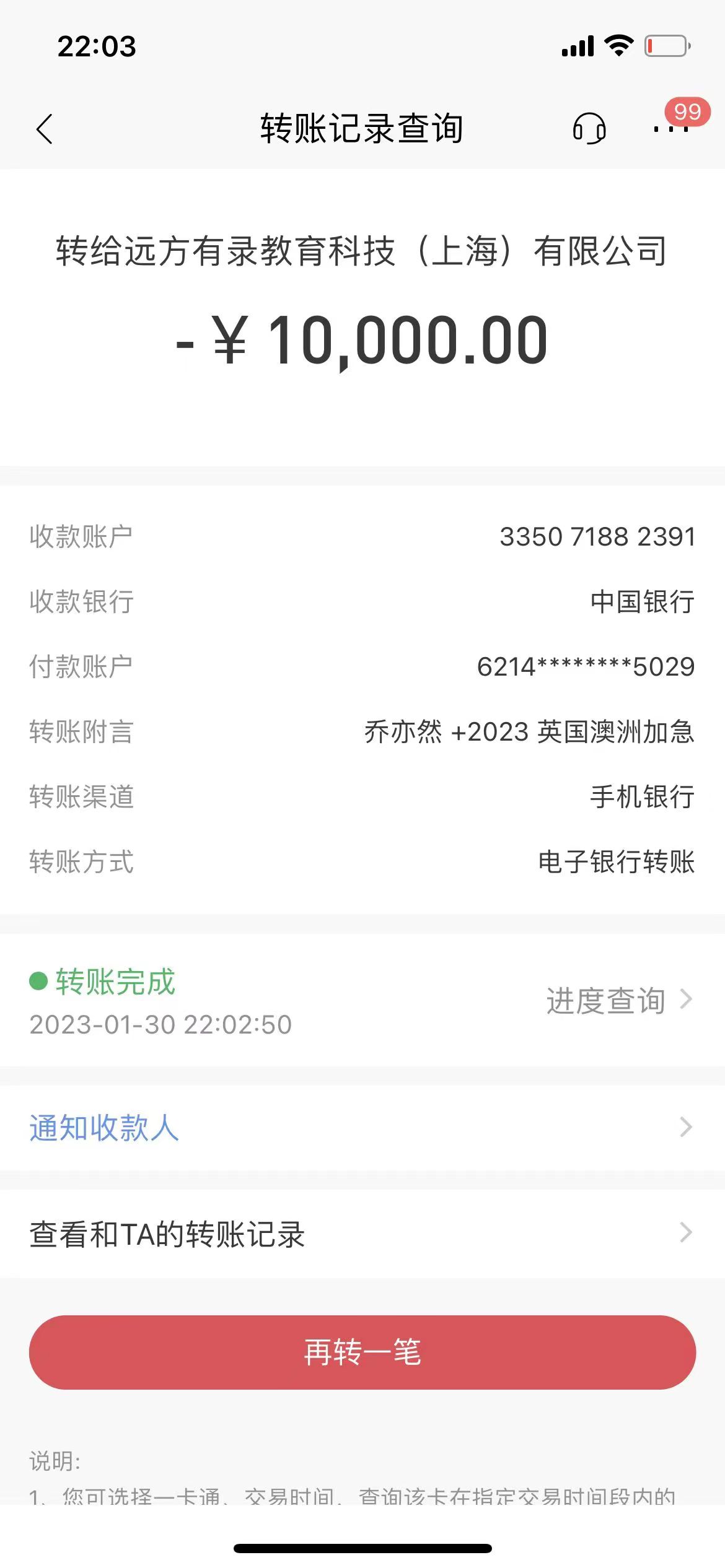Open 进度查询 for this transfer
Screen dimensions: 725x1568
coord(617,1000)
